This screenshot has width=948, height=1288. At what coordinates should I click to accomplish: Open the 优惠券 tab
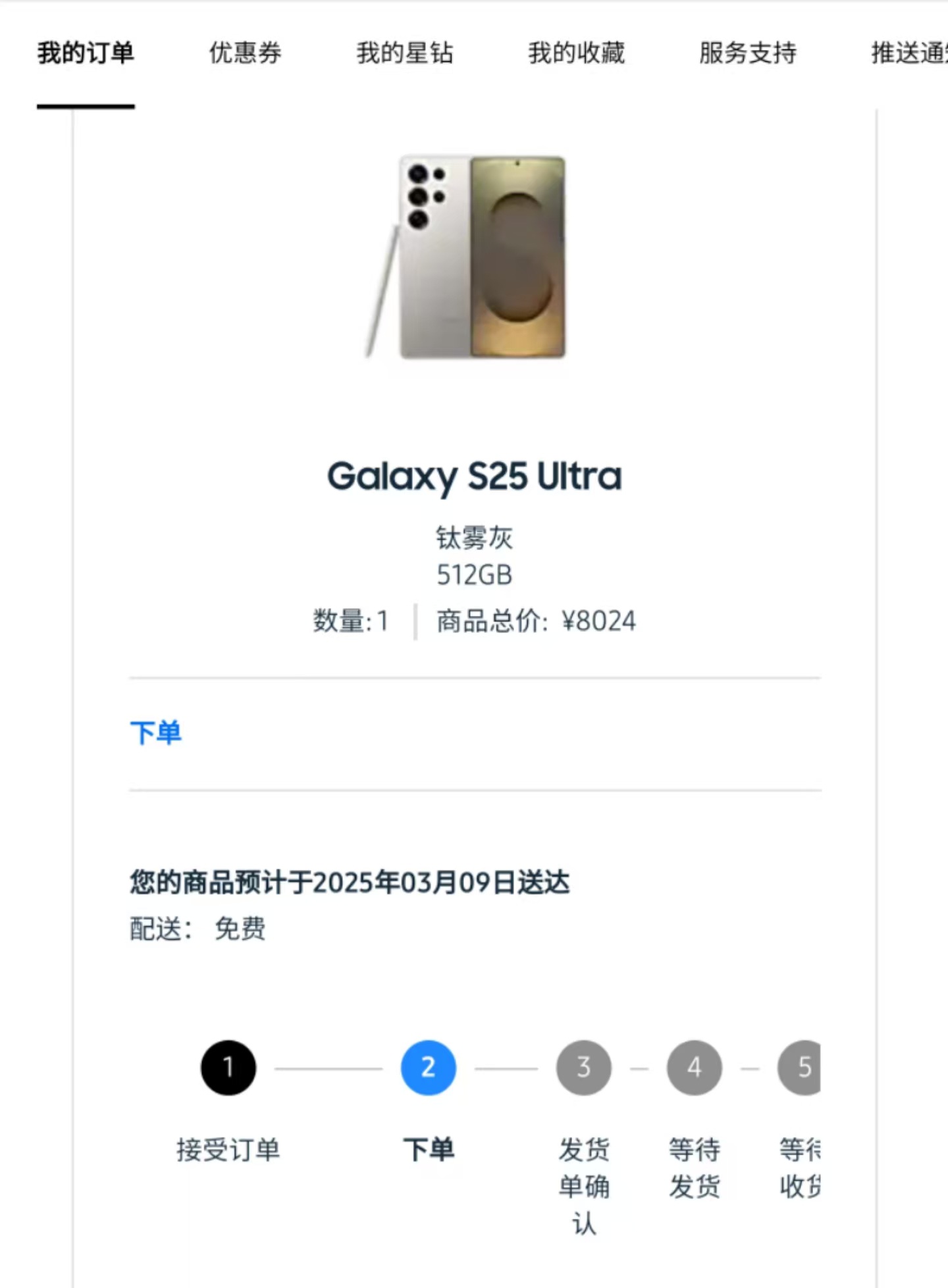coord(244,54)
